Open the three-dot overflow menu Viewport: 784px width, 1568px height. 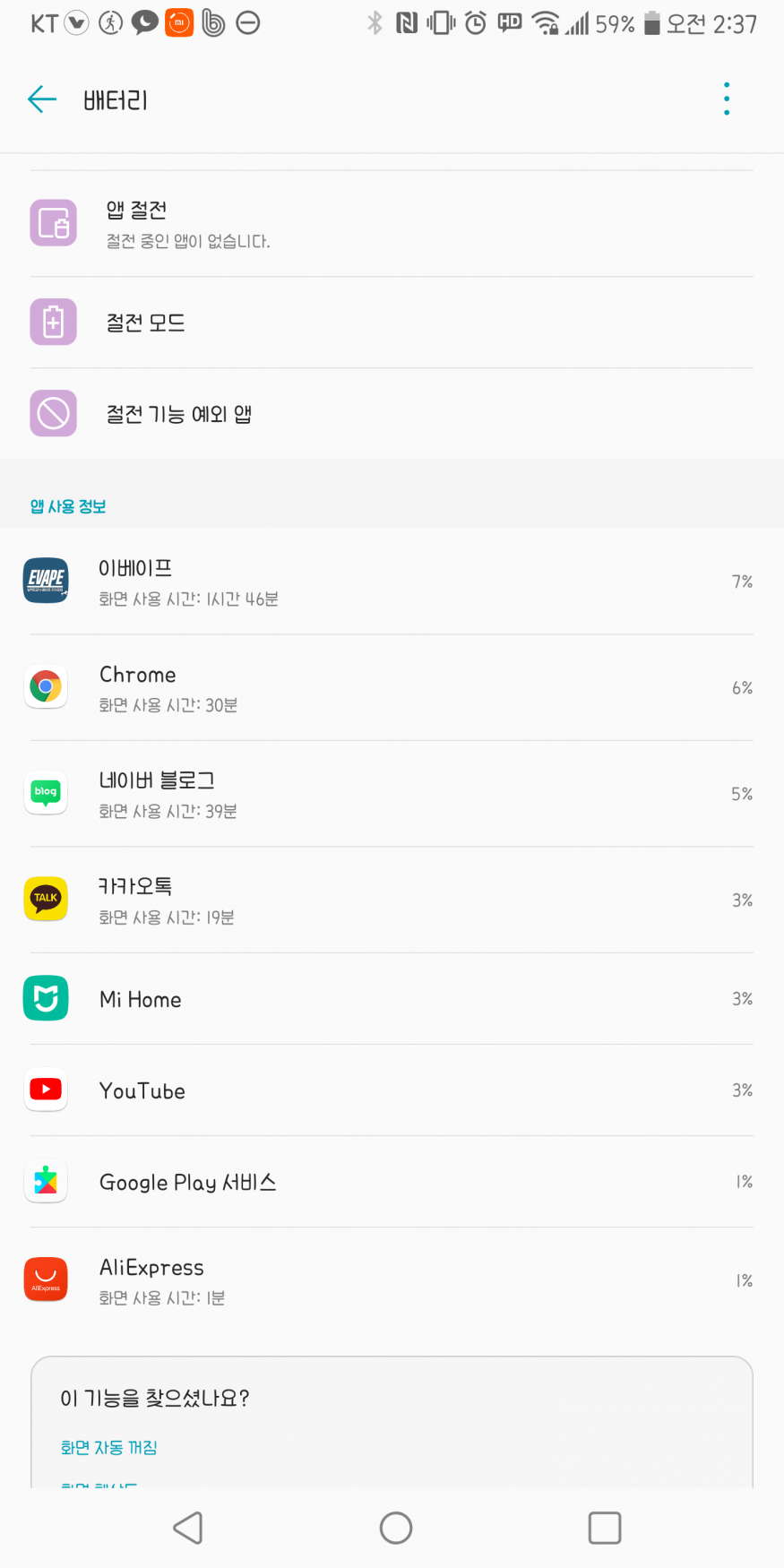726,99
